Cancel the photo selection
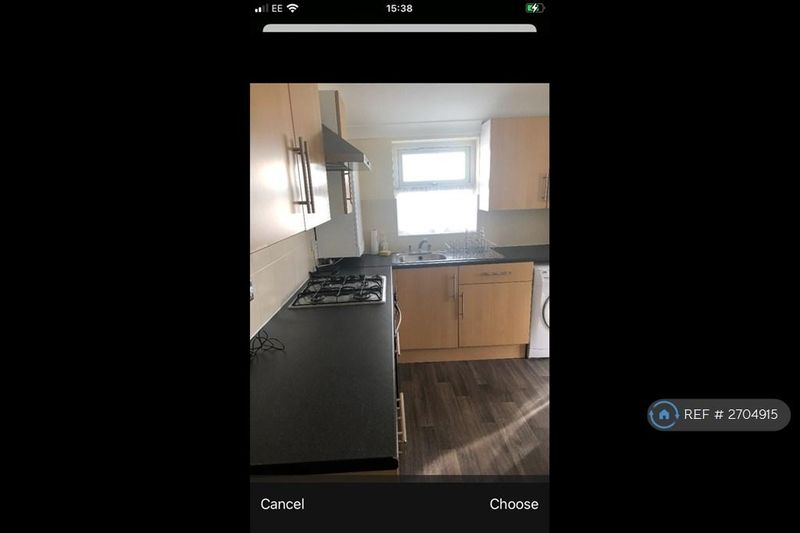This screenshot has height=533, width=800. tap(282, 504)
